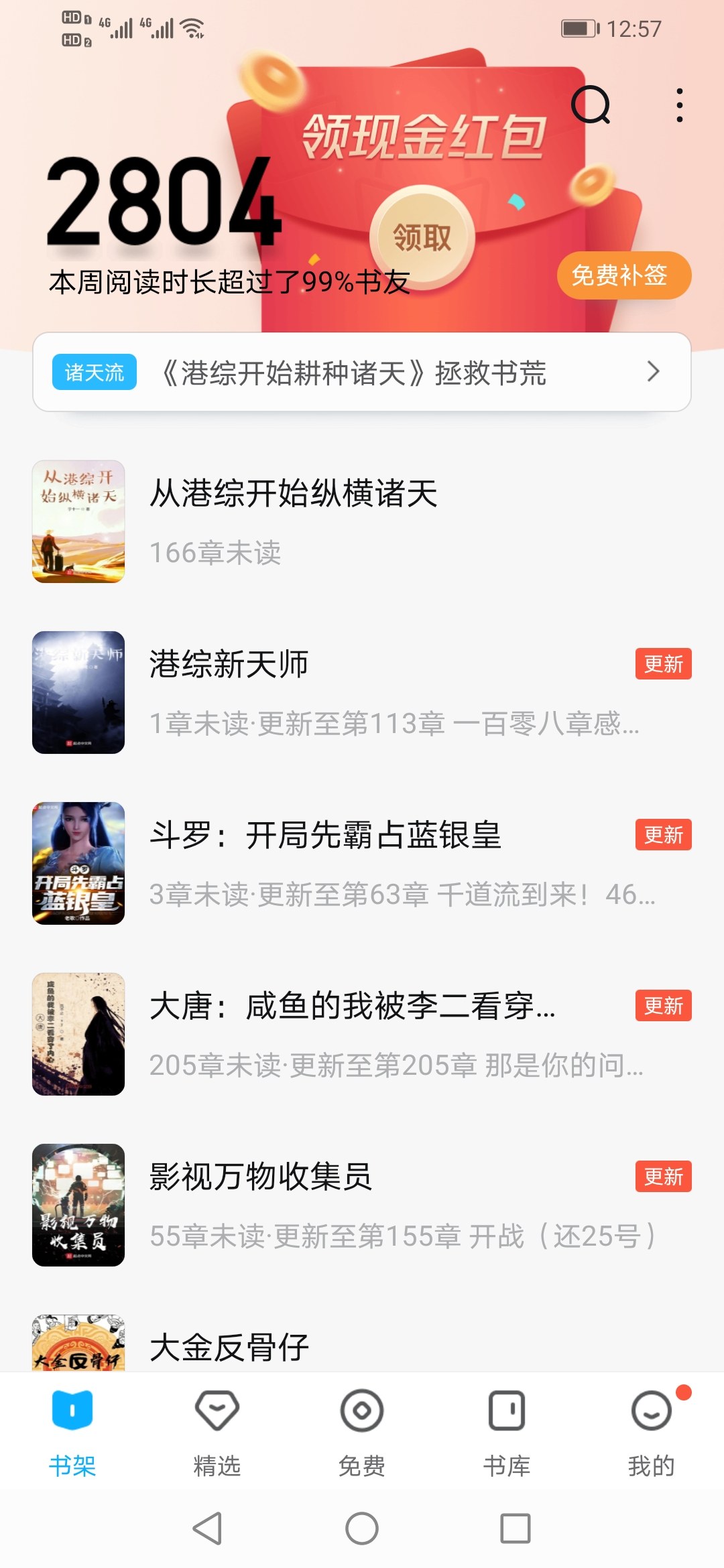Open the 港综开始耕种诸天 recommendation banner
The image size is (724, 1568).
click(x=362, y=373)
